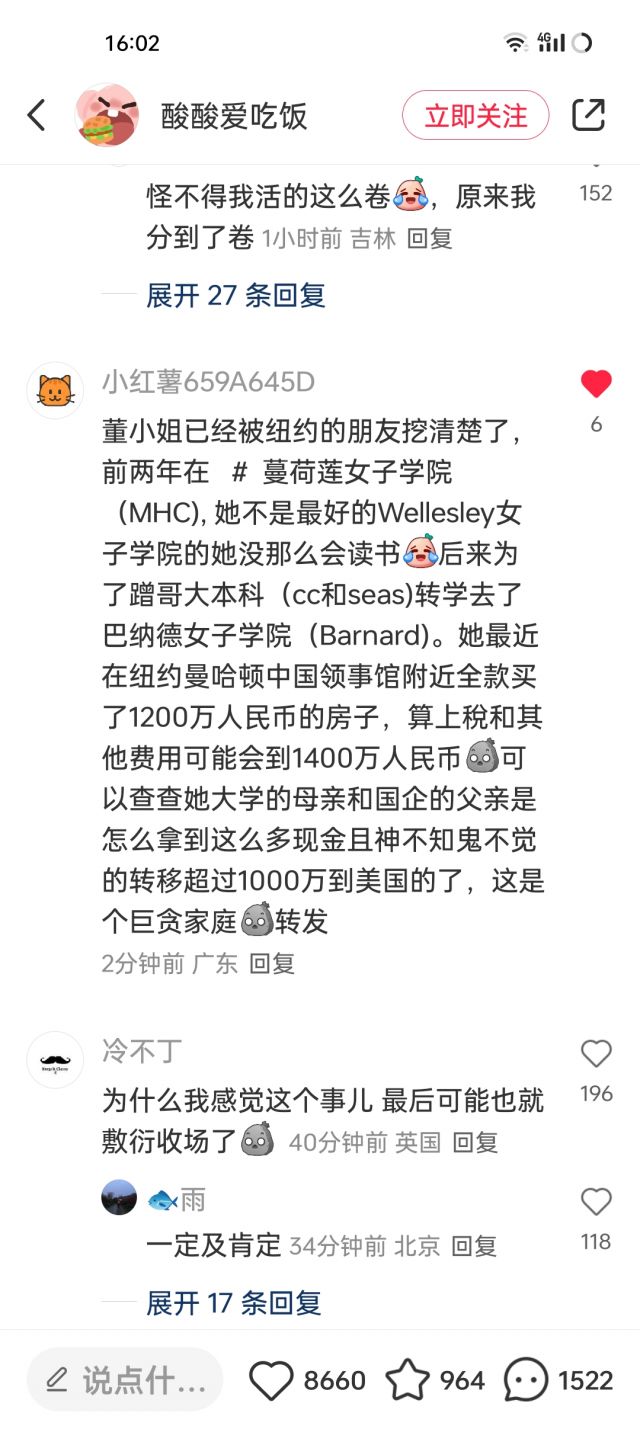Open comments bubble showing 1522
The image size is (640, 1429).
click(x=526, y=1381)
